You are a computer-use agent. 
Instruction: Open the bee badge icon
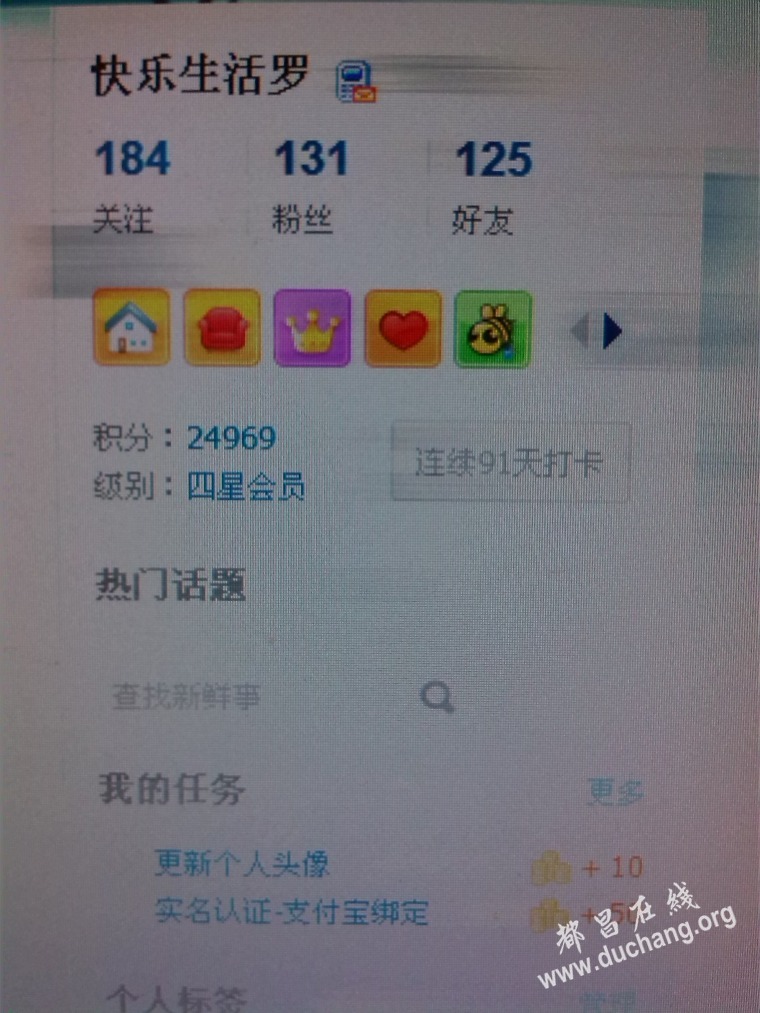(x=493, y=329)
